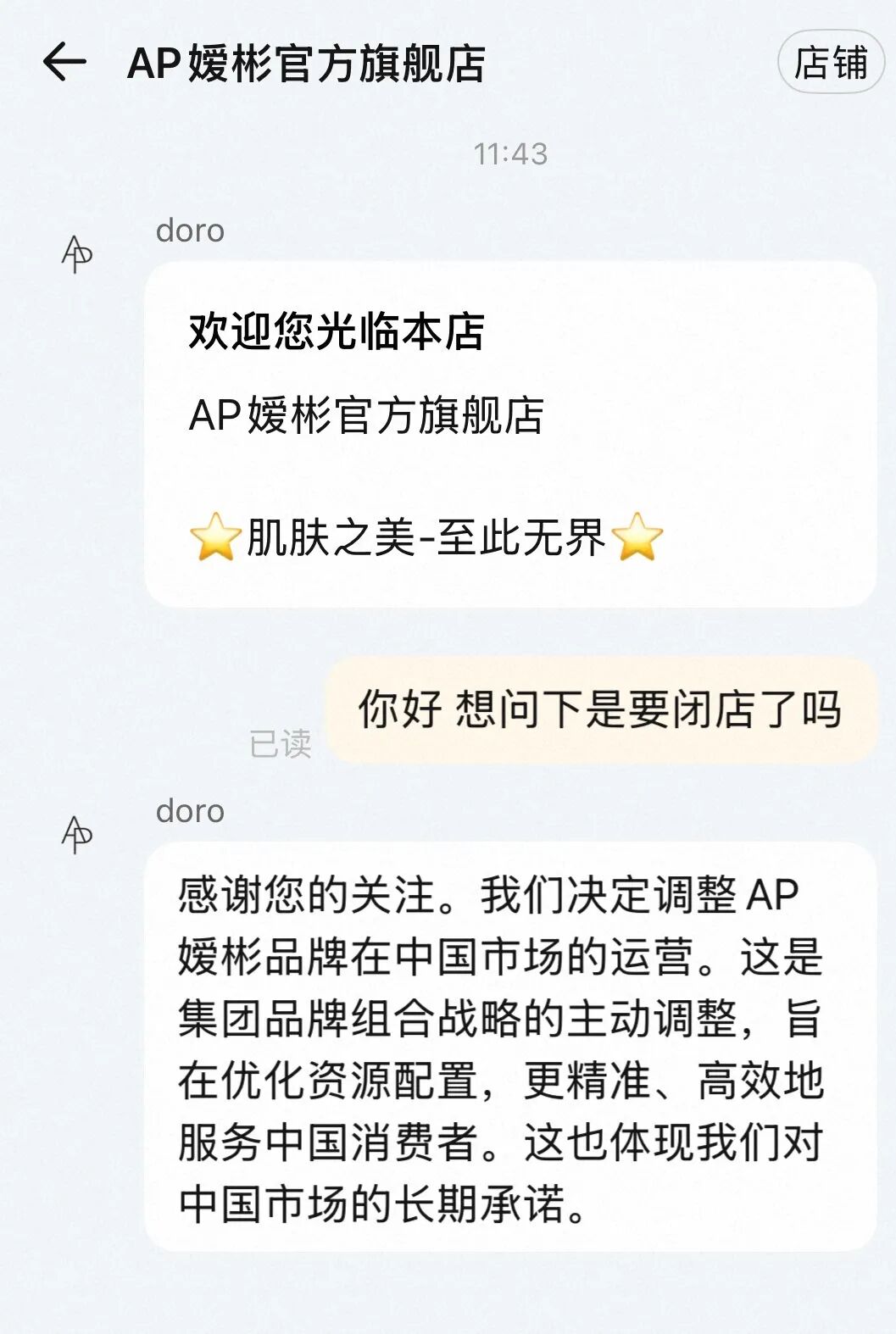Tap the doro name above the second reply

(x=188, y=811)
